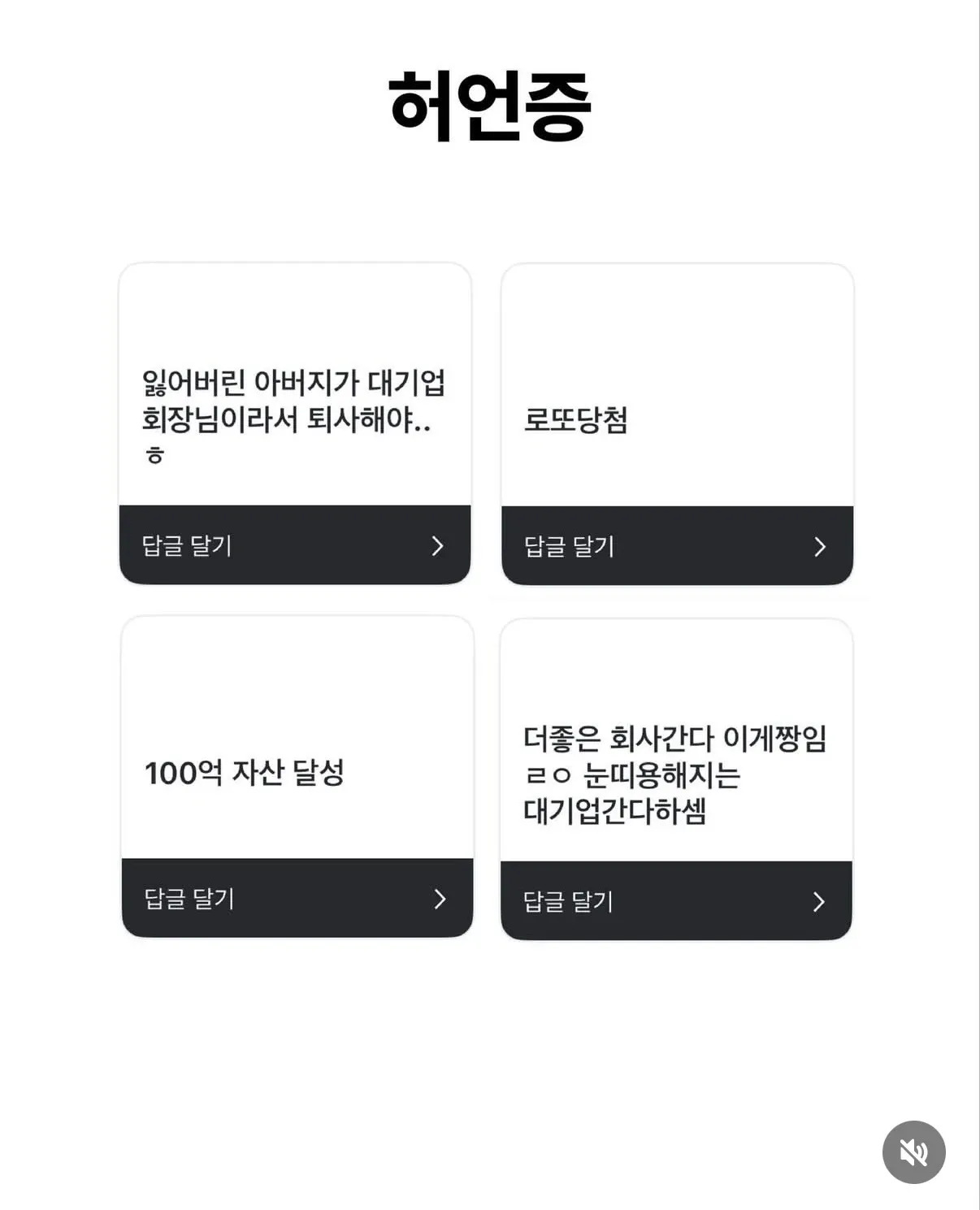Expand the 더좋은 회사간다 card replies
Image resolution: width=980 pixels, height=1210 pixels.
(x=679, y=902)
